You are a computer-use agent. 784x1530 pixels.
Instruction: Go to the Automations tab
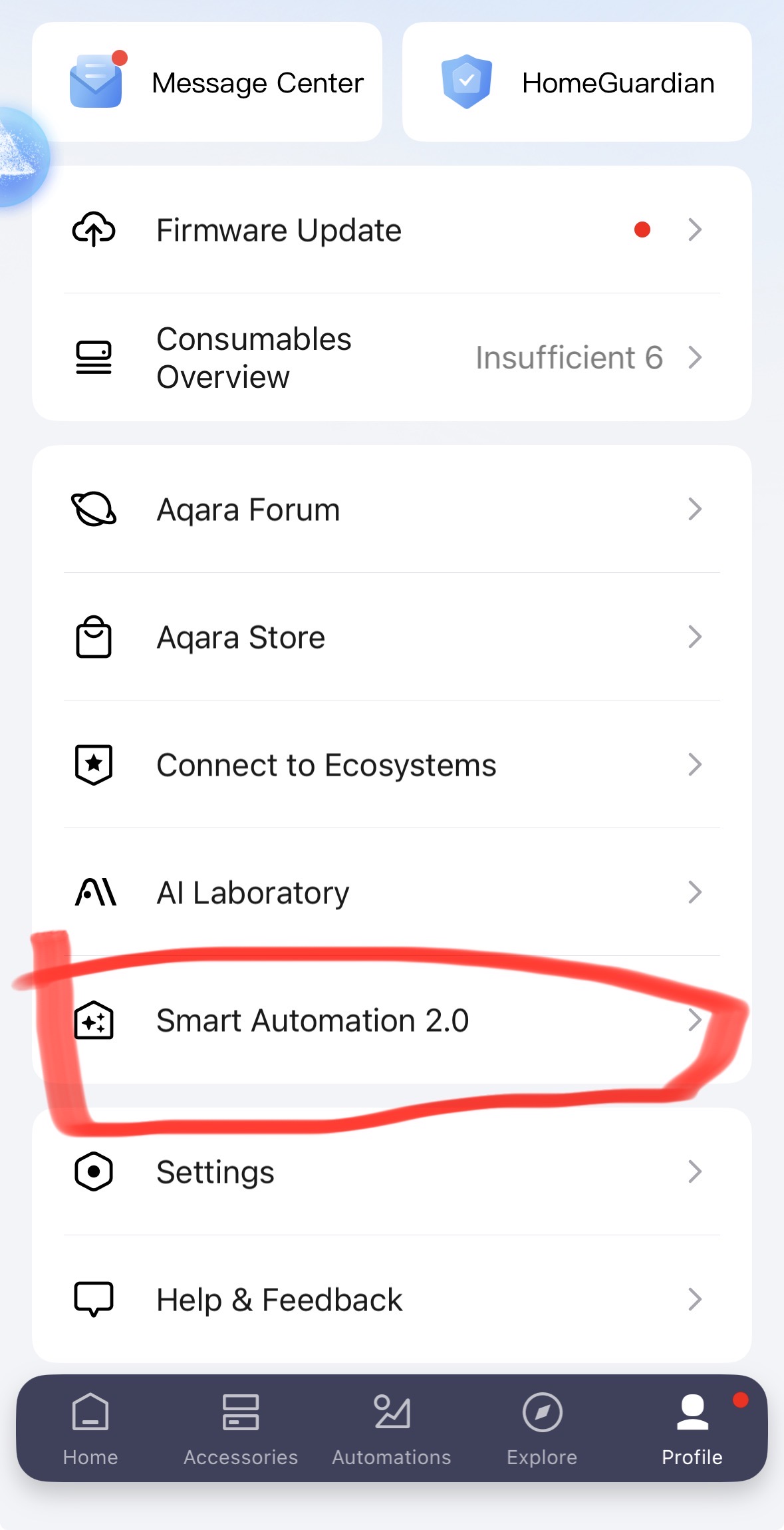(392, 1428)
